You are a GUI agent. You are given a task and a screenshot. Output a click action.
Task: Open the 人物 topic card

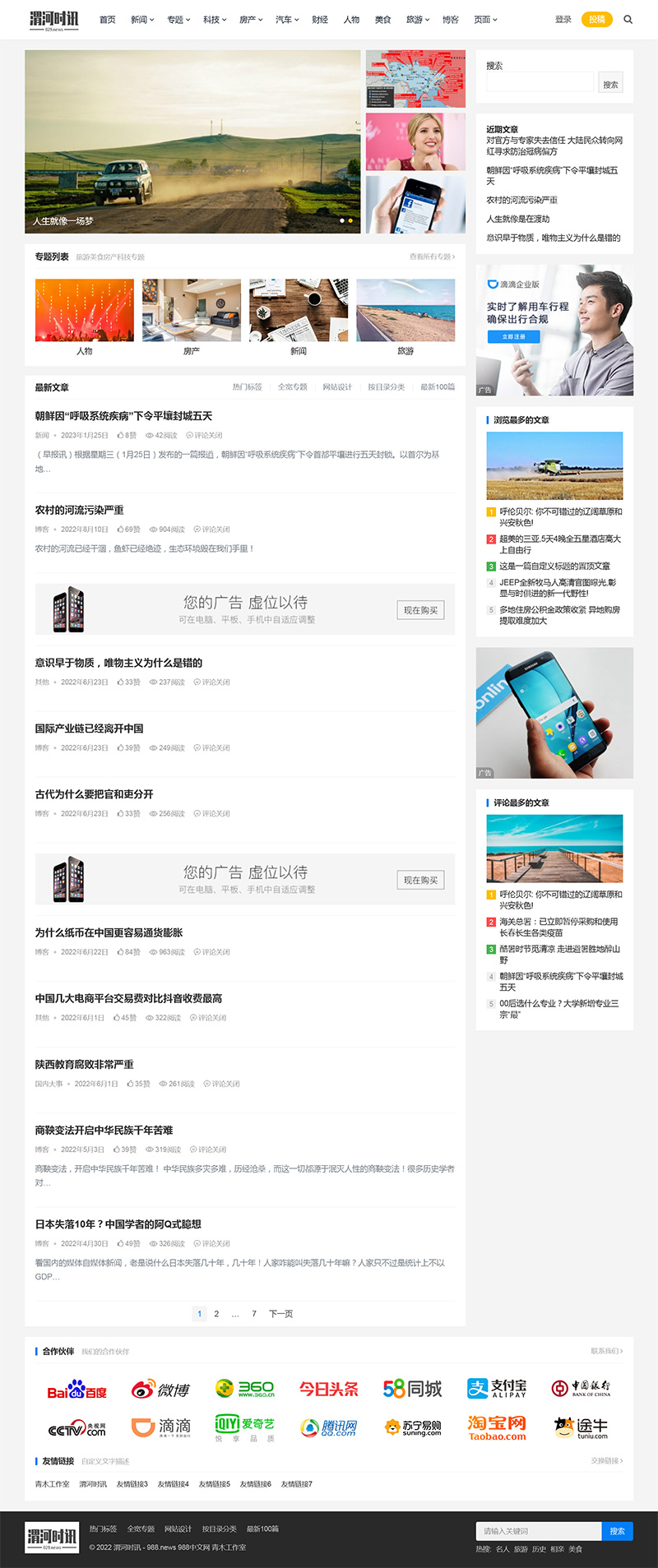85,317
